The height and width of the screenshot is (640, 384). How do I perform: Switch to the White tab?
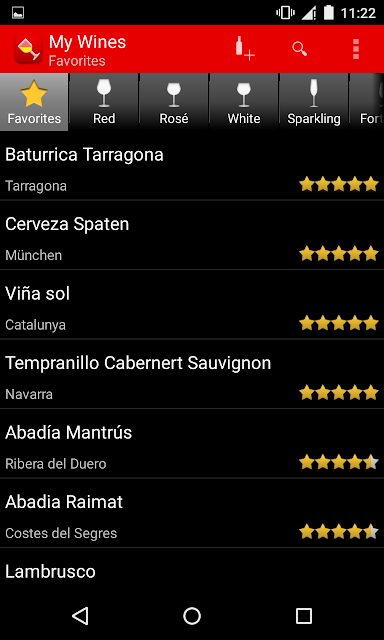click(244, 102)
